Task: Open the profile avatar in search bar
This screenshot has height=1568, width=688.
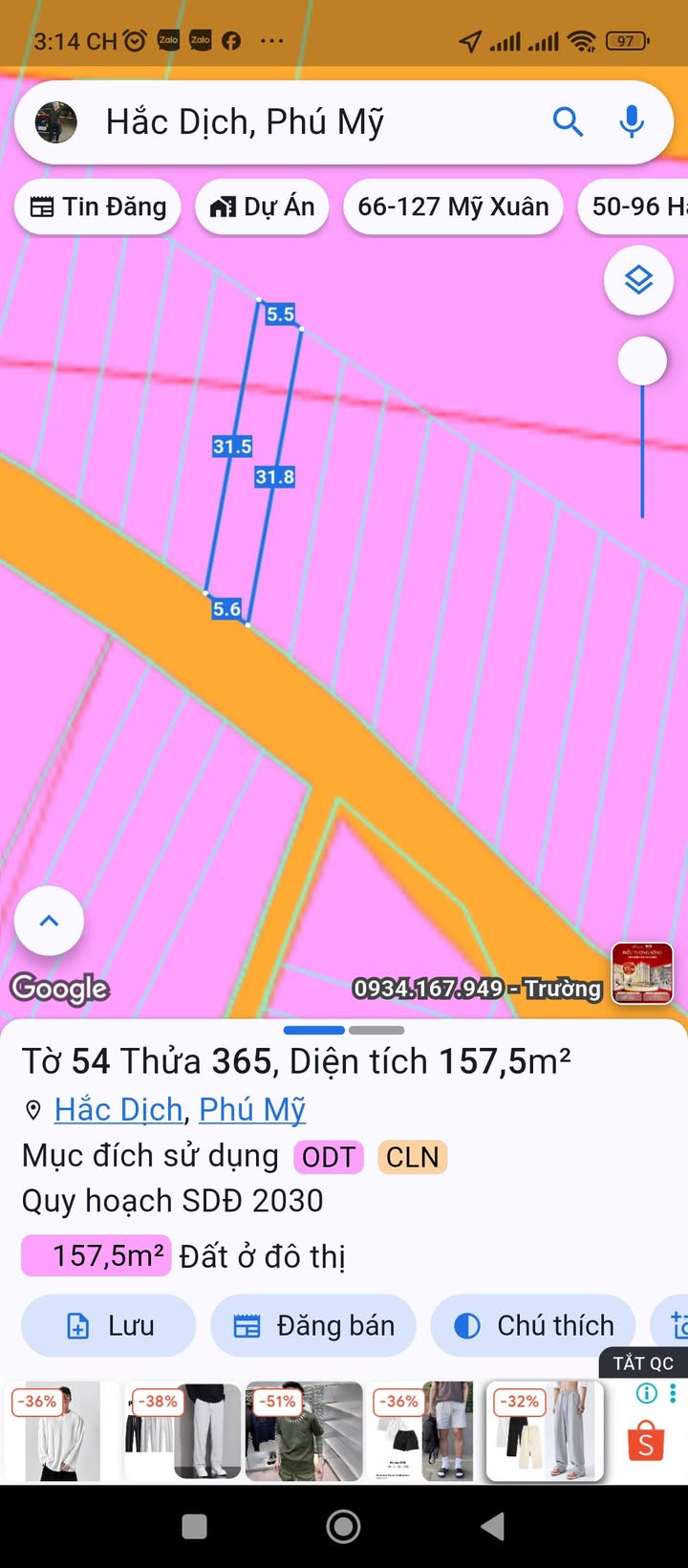Action: pyautogui.click(x=56, y=122)
